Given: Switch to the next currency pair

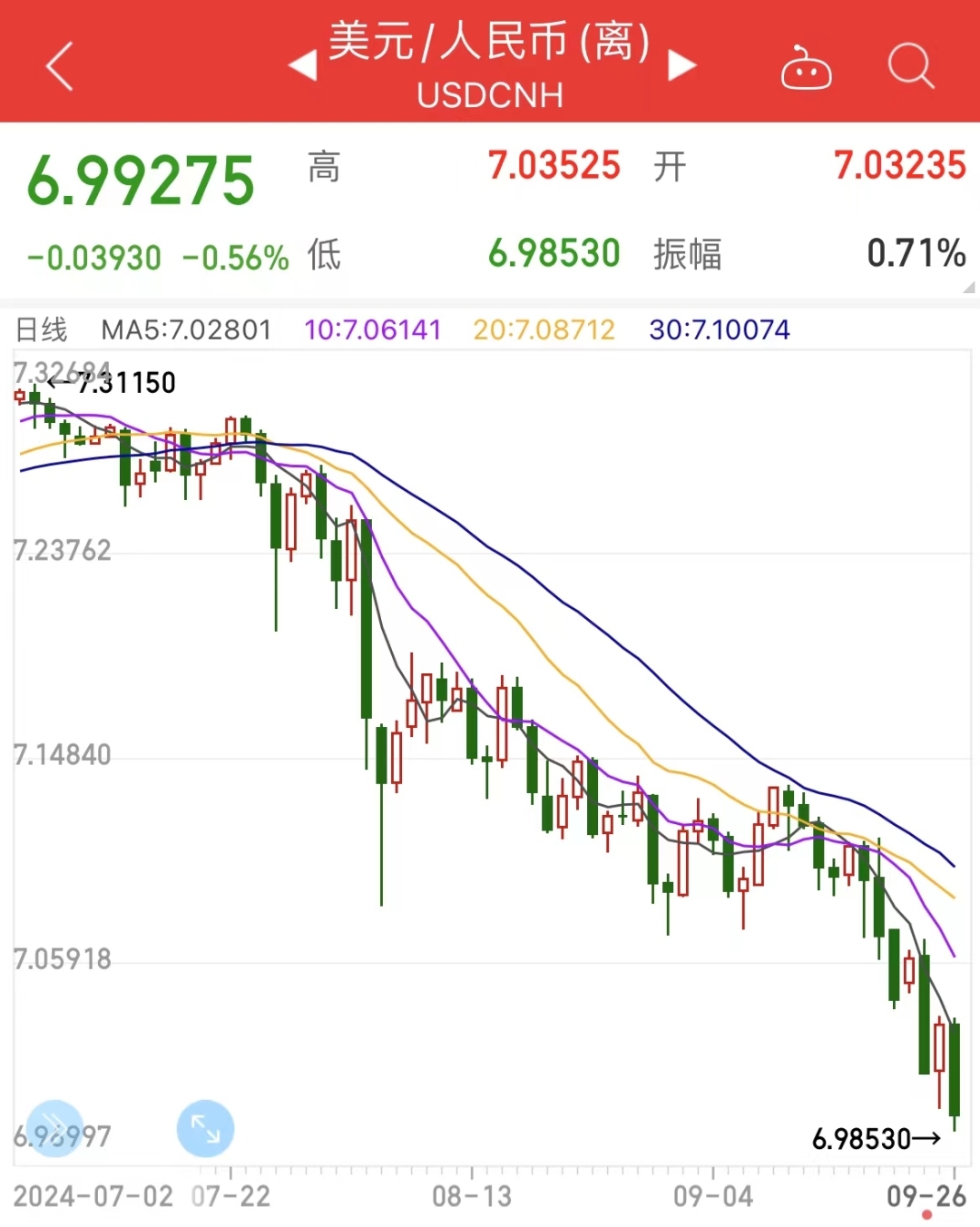Looking at the screenshot, I should [x=681, y=66].
